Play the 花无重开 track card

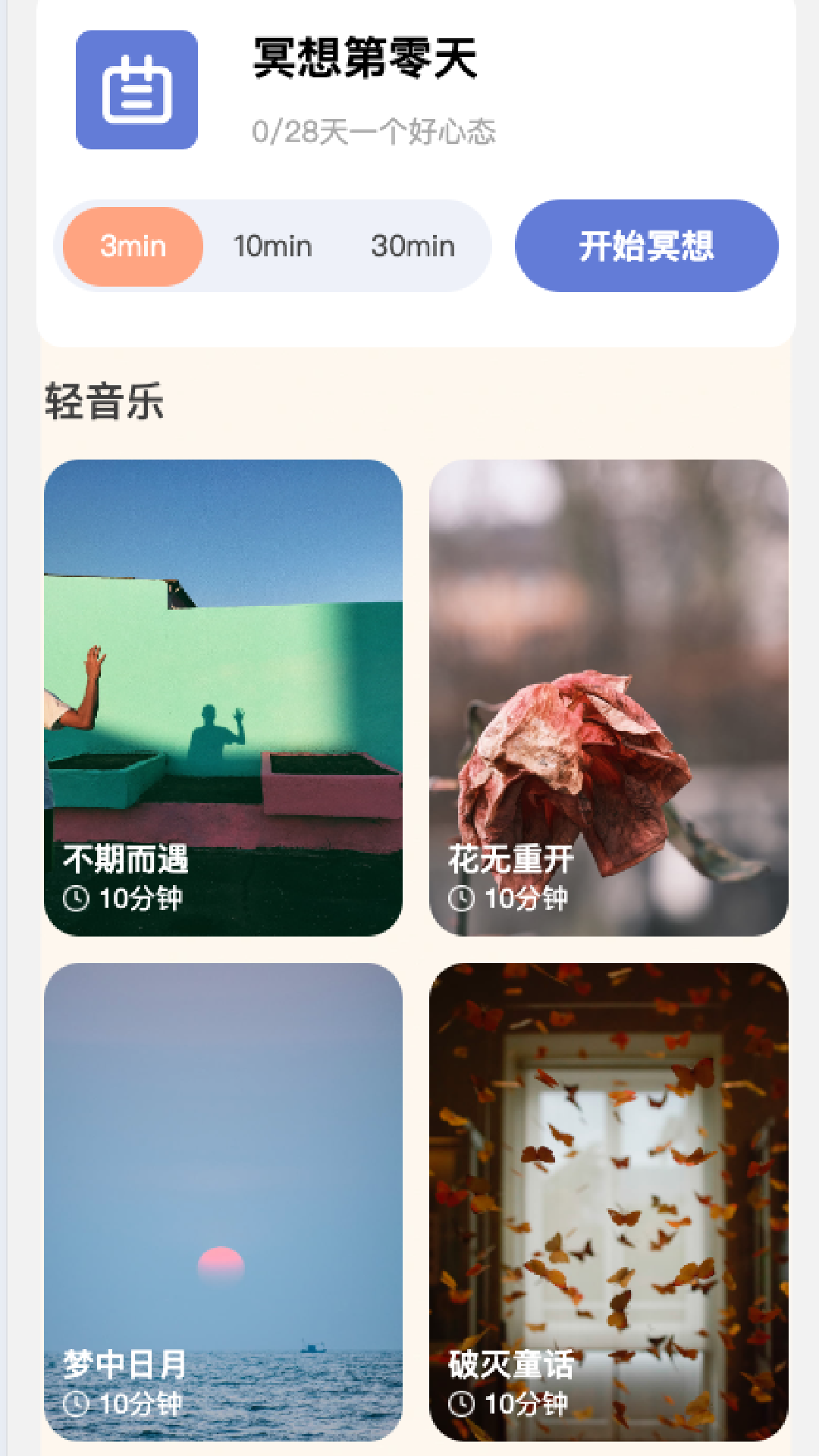608,698
